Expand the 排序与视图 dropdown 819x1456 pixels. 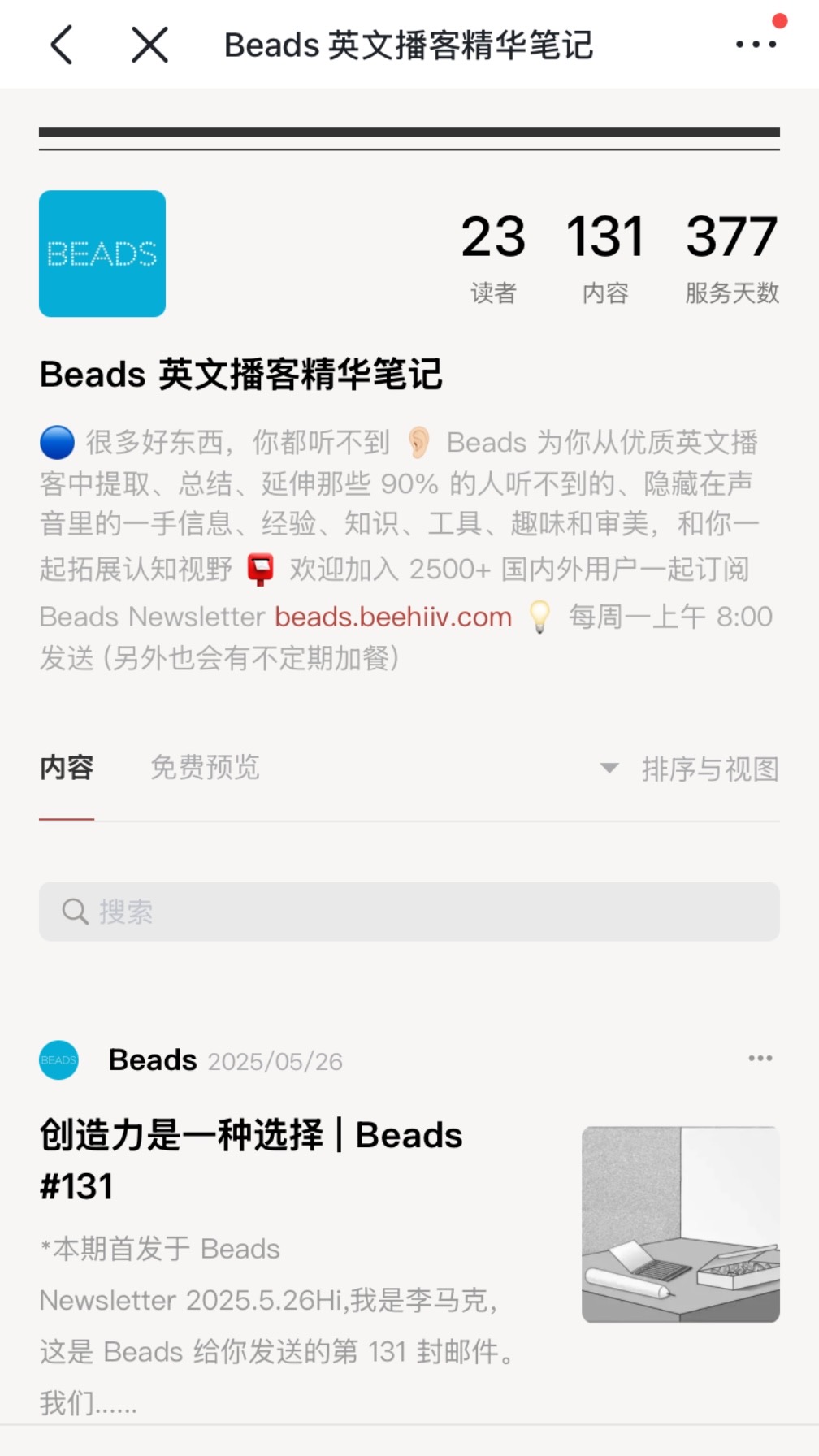click(x=690, y=769)
